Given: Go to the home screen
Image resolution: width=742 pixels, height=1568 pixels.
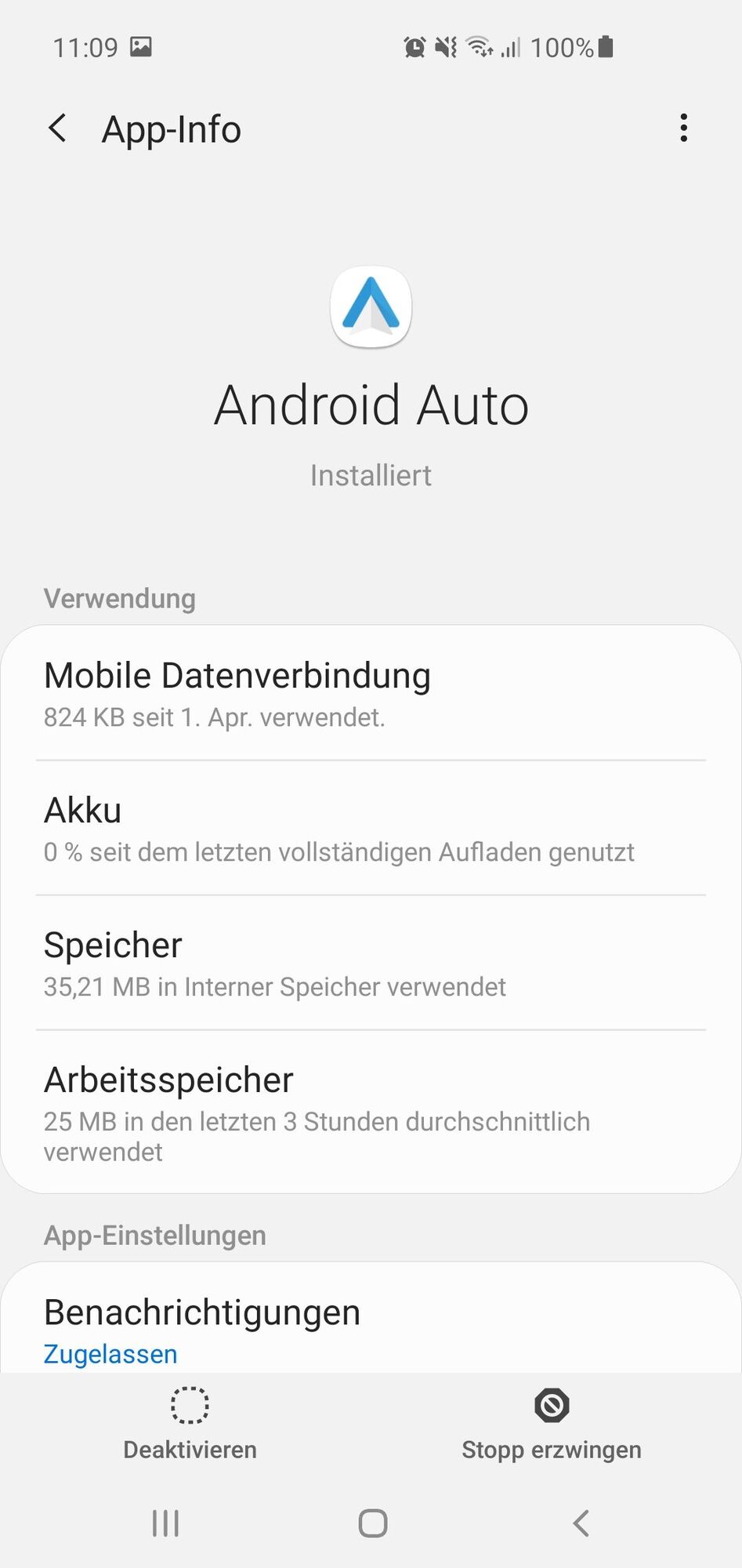Looking at the screenshot, I should [372, 1523].
